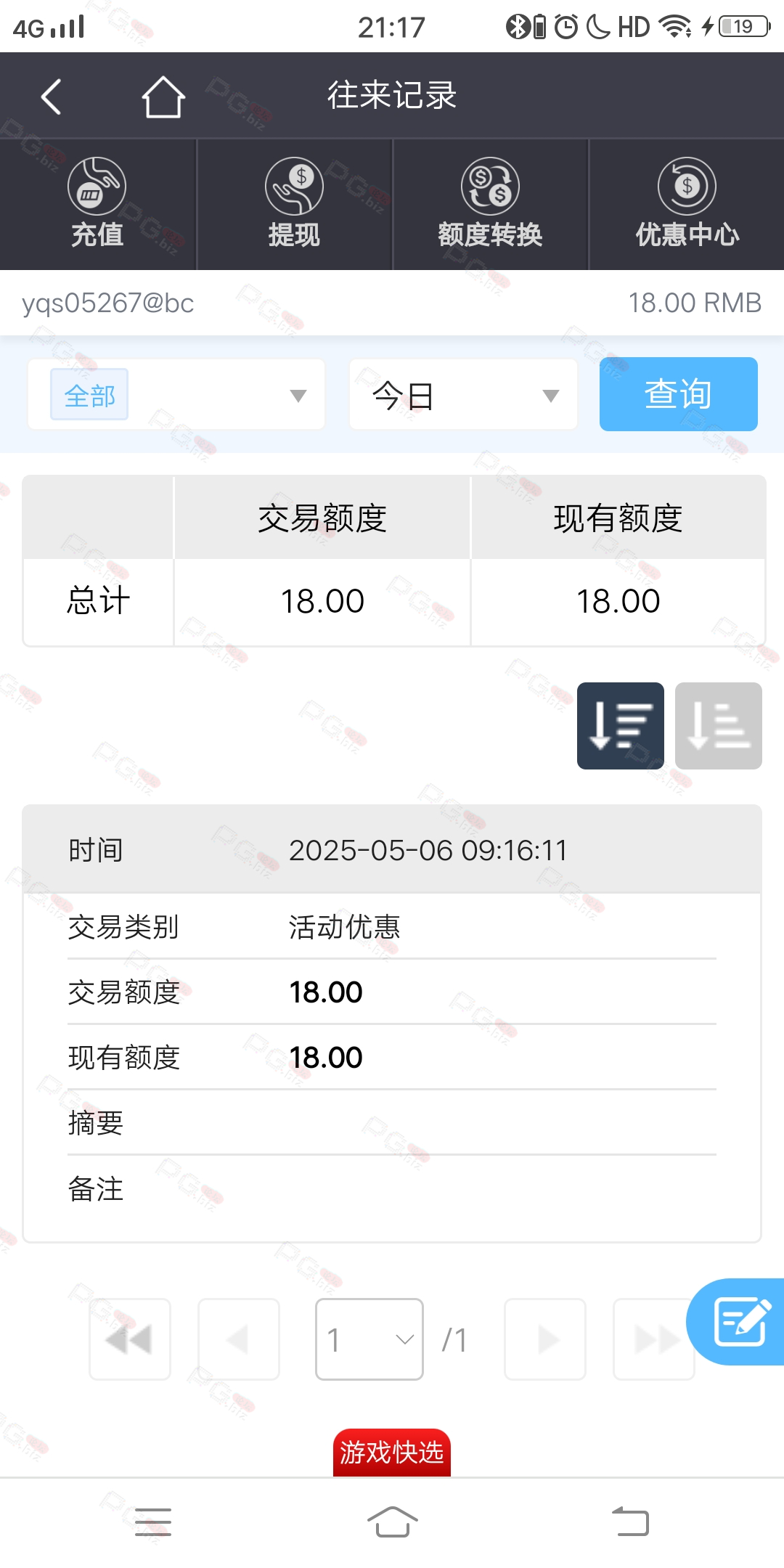Open the home icon in header
This screenshot has height=1568, width=784.
(163, 97)
